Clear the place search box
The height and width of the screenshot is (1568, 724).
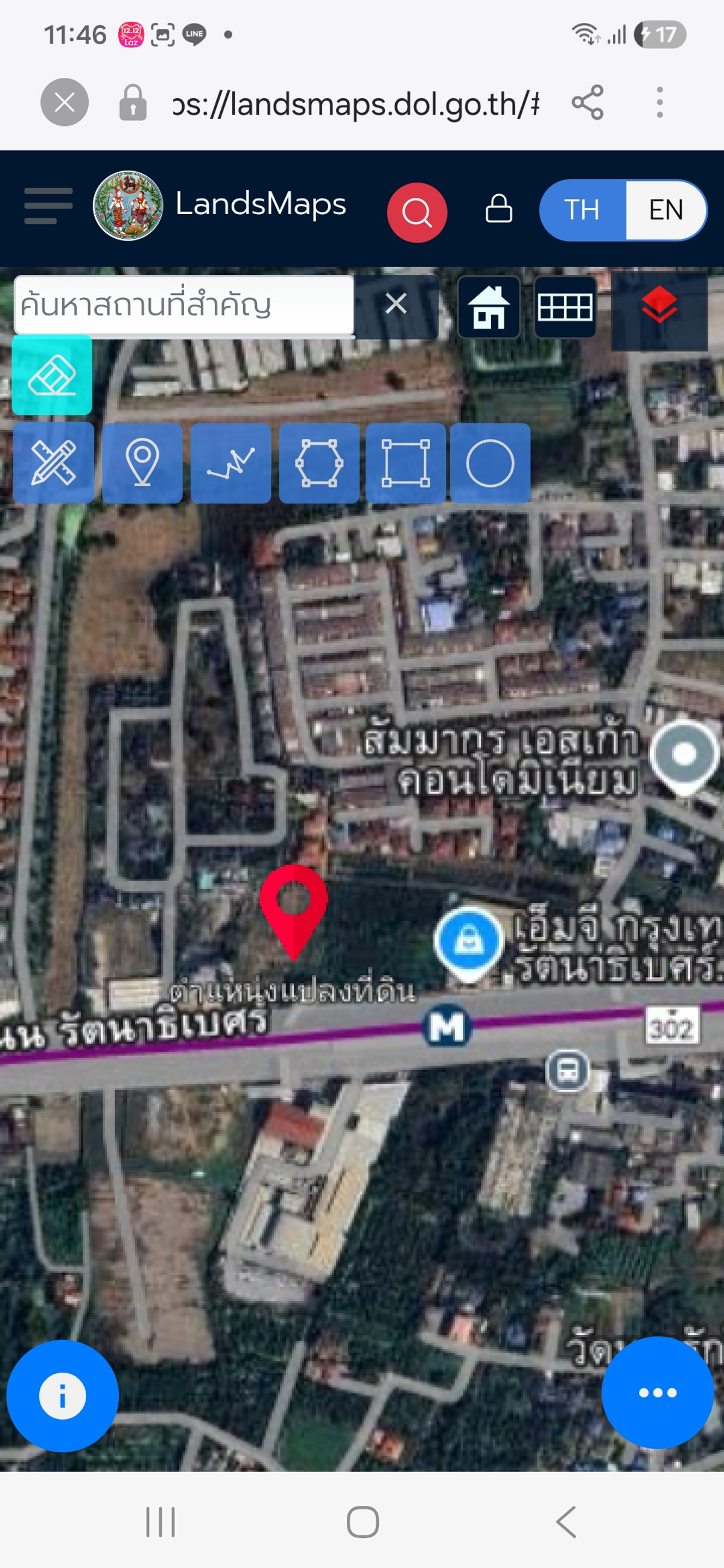(396, 303)
